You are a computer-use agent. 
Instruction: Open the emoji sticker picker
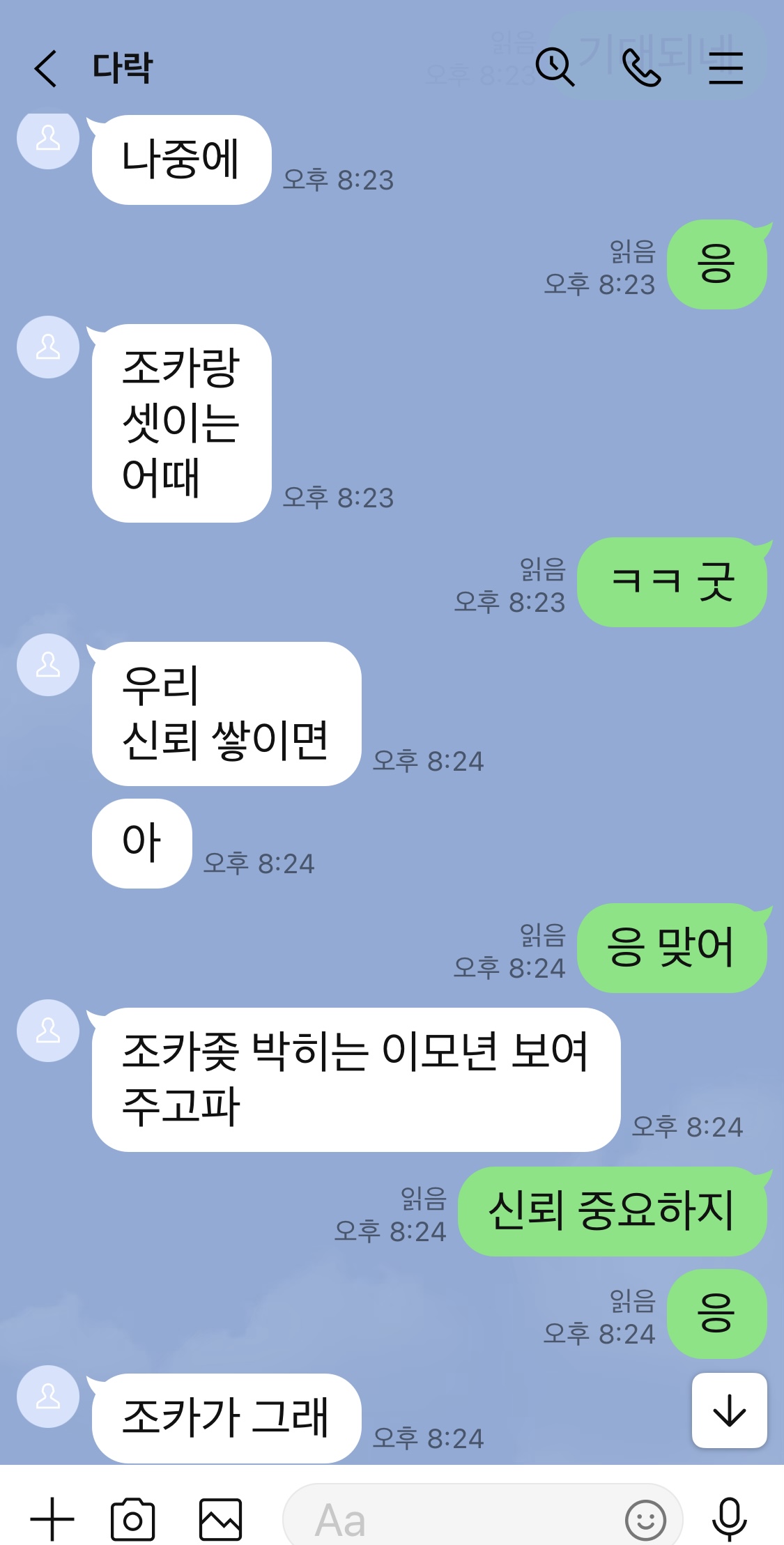(x=645, y=1520)
